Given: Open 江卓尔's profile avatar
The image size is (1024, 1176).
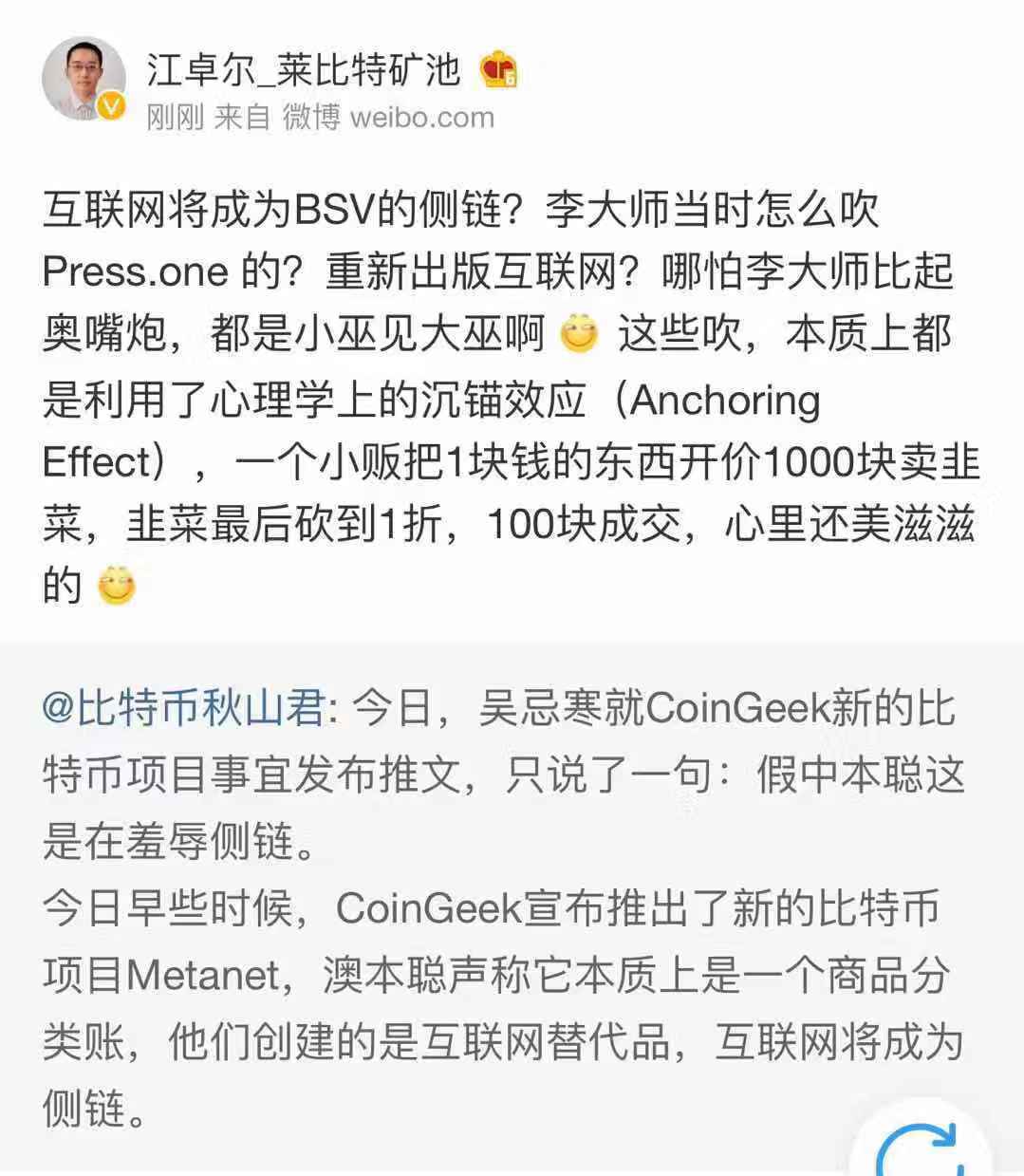Looking at the screenshot, I should pyautogui.click(x=84, y=80).
